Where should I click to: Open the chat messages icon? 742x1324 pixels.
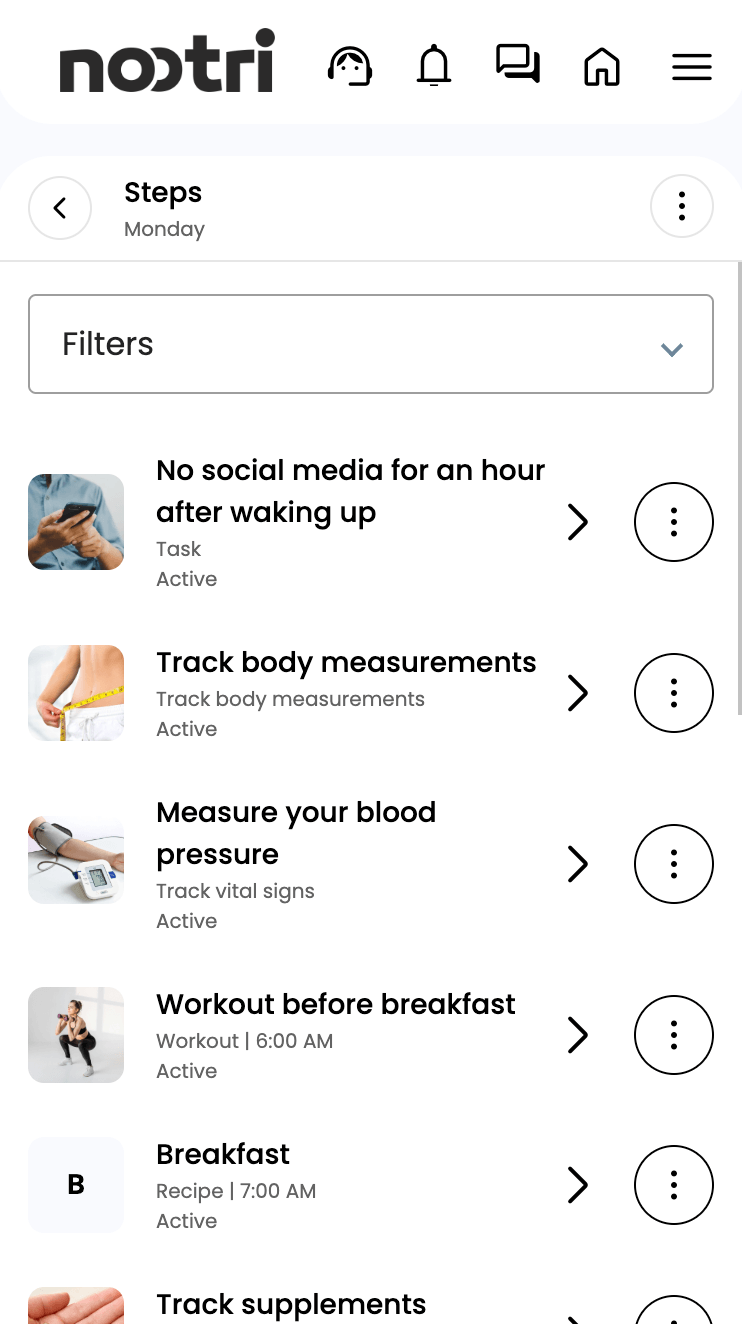coord(518,65)
